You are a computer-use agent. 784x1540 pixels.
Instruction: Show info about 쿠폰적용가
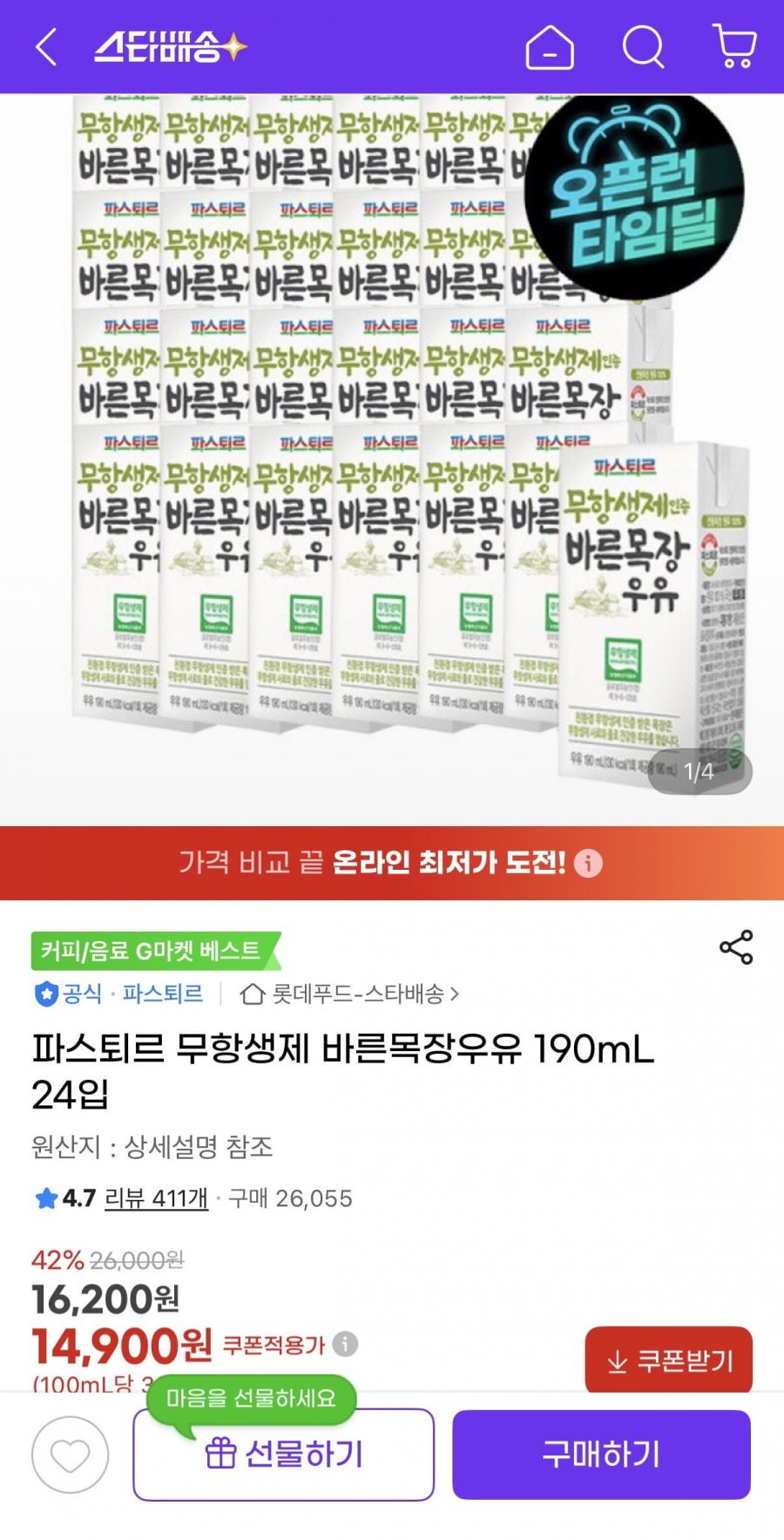(x=346, y=1344)
